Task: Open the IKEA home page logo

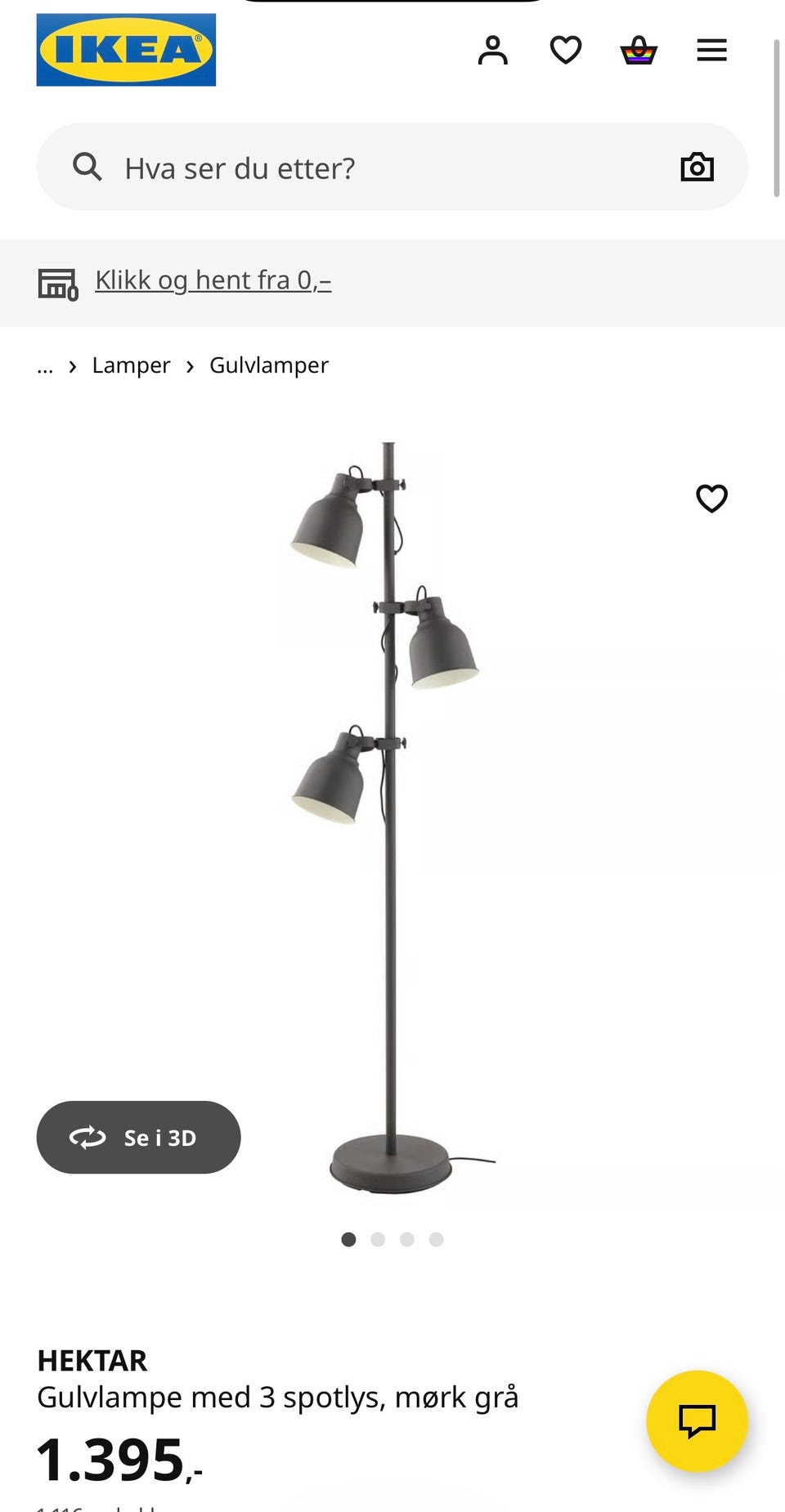Action: (x=126, y=50)
